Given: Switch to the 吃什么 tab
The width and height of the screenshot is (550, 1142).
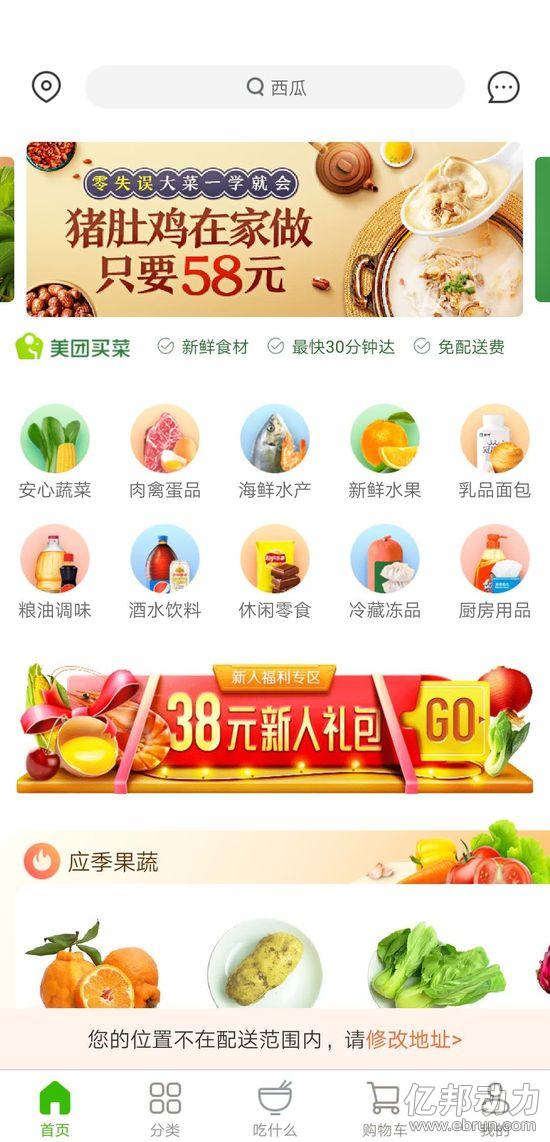Looking at the screenshot, I should click(x=275, y=1108).
